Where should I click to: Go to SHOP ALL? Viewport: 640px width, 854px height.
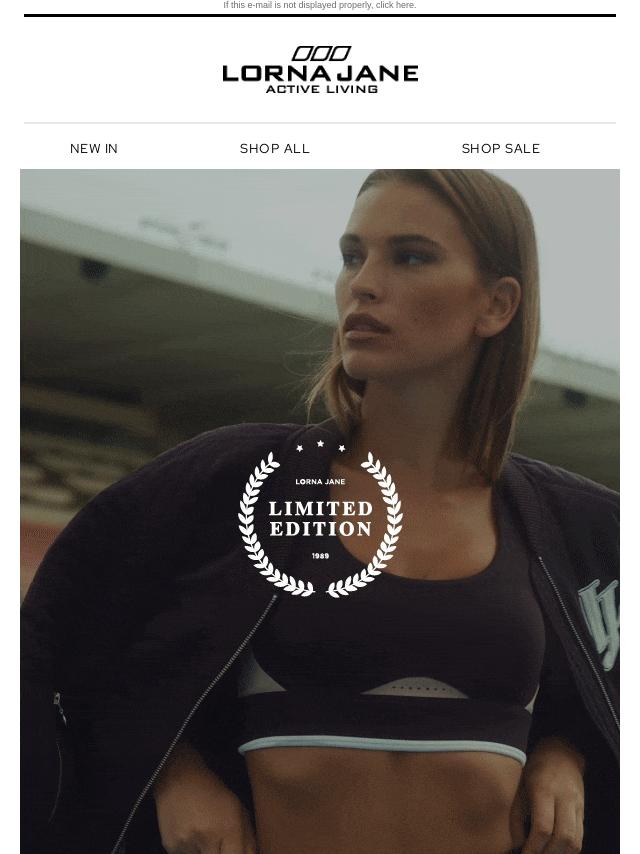(275, 148)
